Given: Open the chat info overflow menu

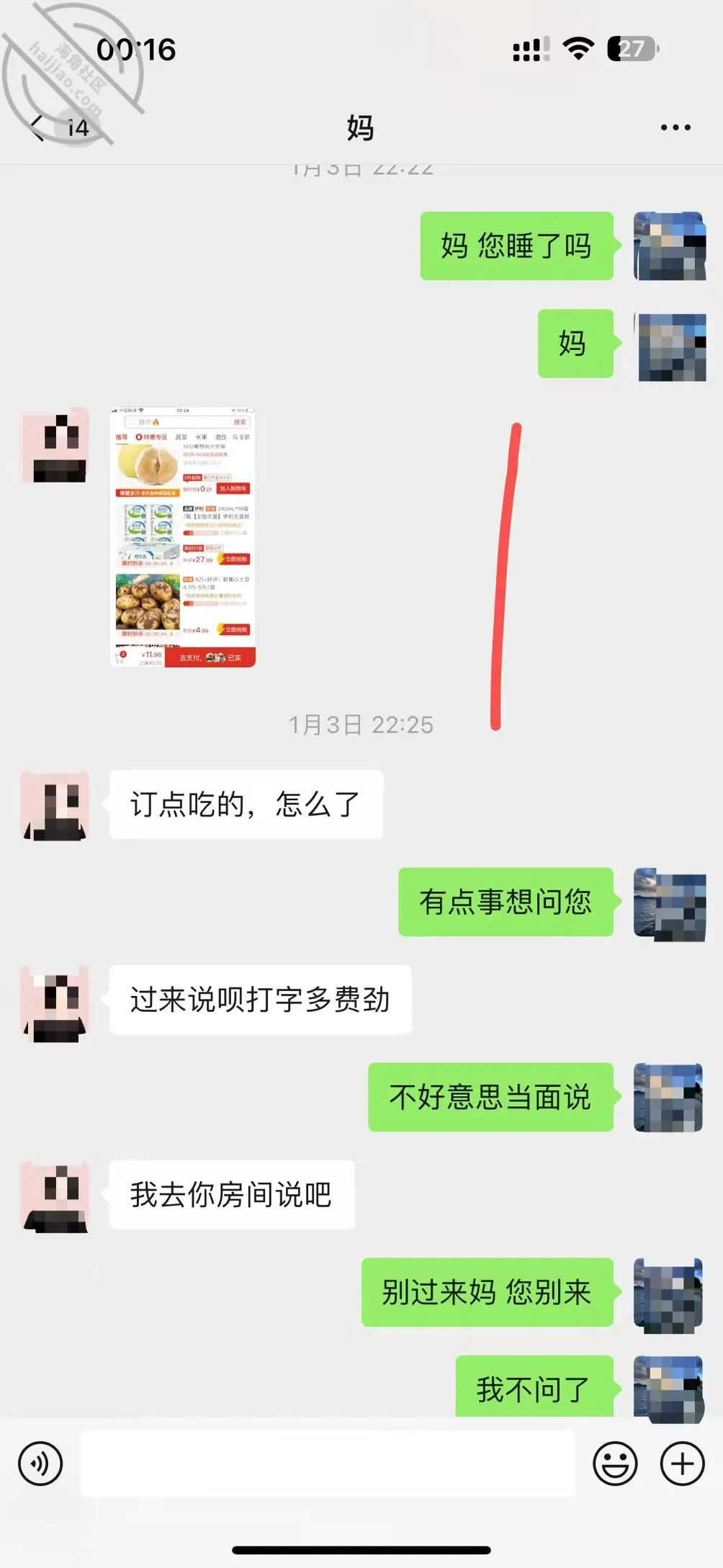Looking at the screenshot, I should 675,127.
